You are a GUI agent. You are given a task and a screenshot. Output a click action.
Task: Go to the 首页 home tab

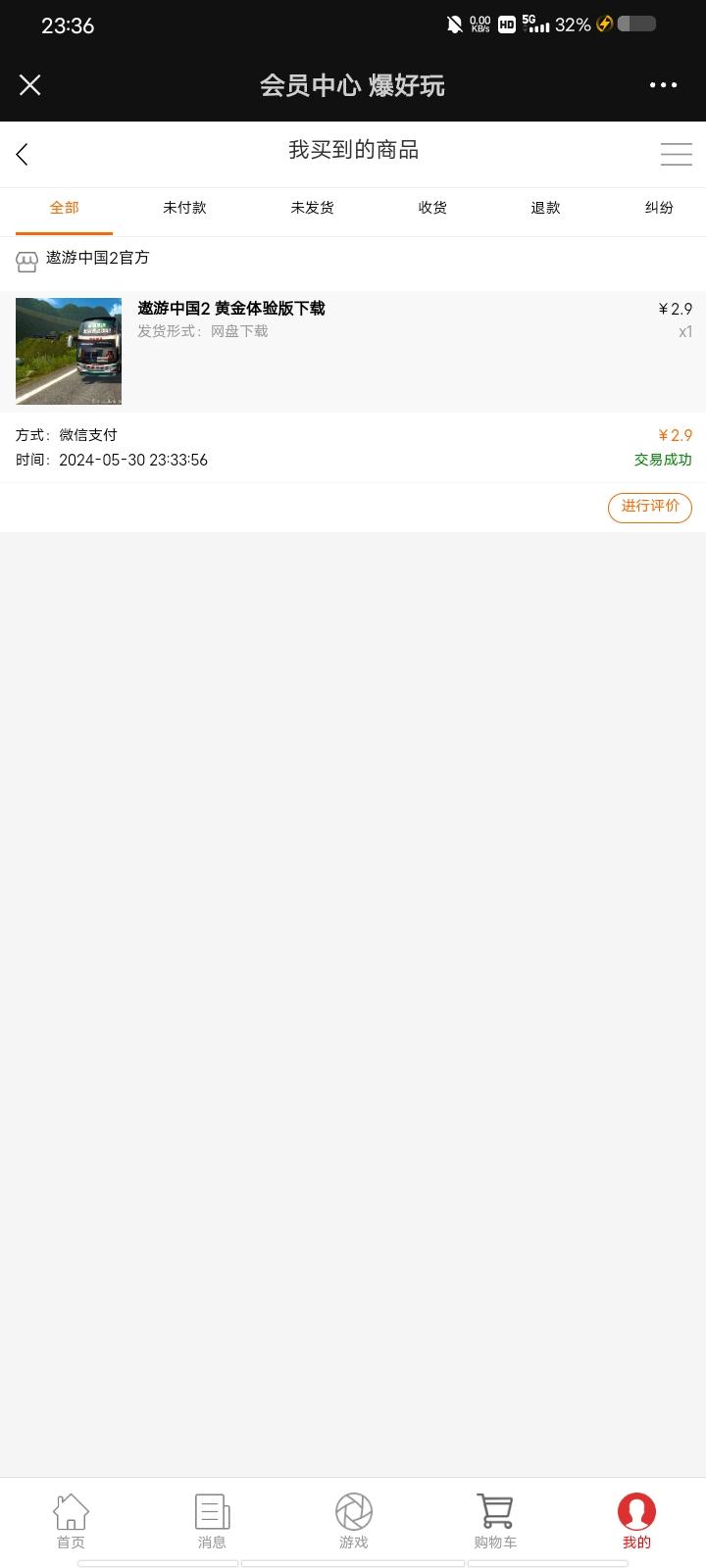point(71,1521)
